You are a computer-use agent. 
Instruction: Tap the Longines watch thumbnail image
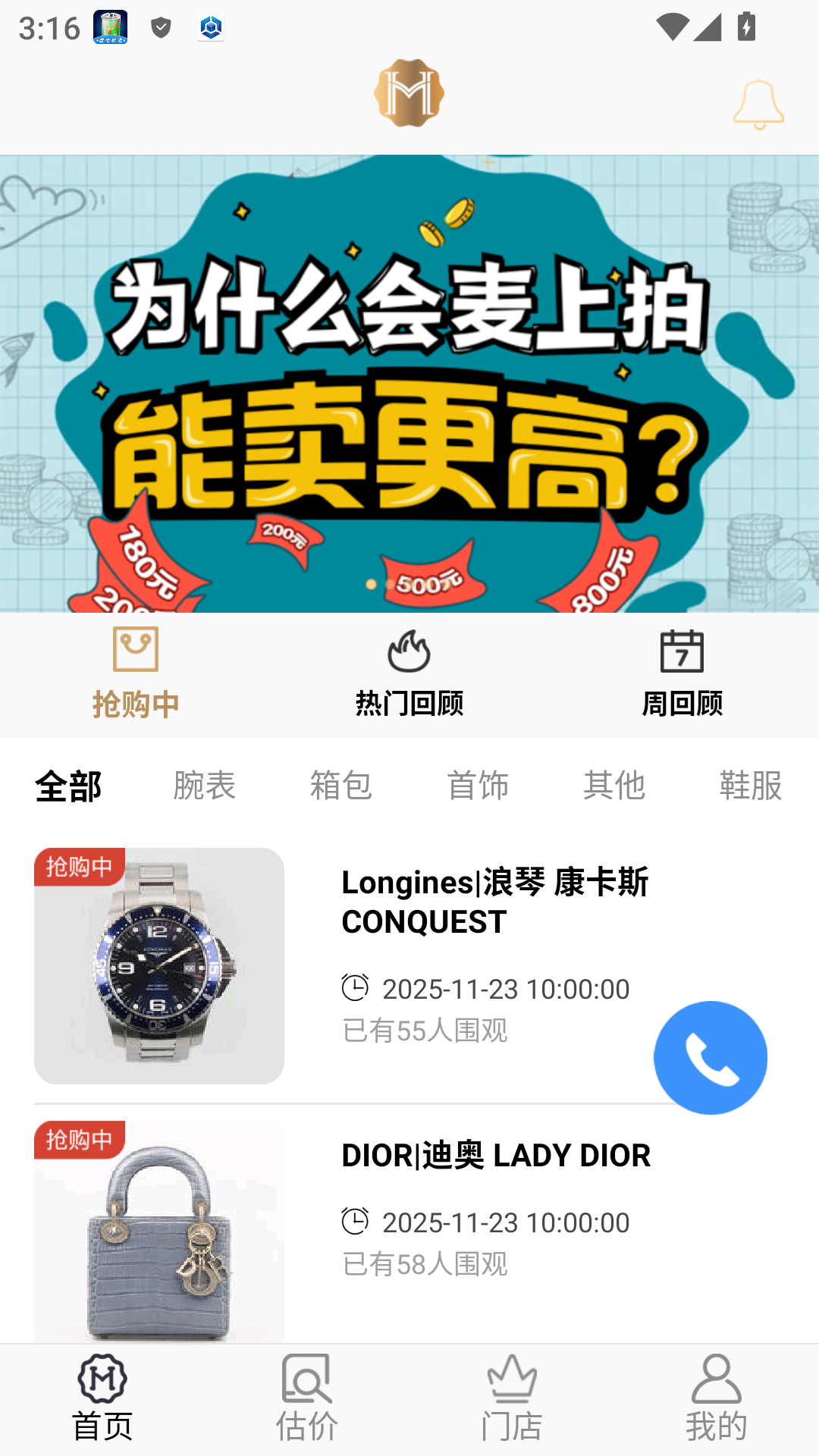158,965
